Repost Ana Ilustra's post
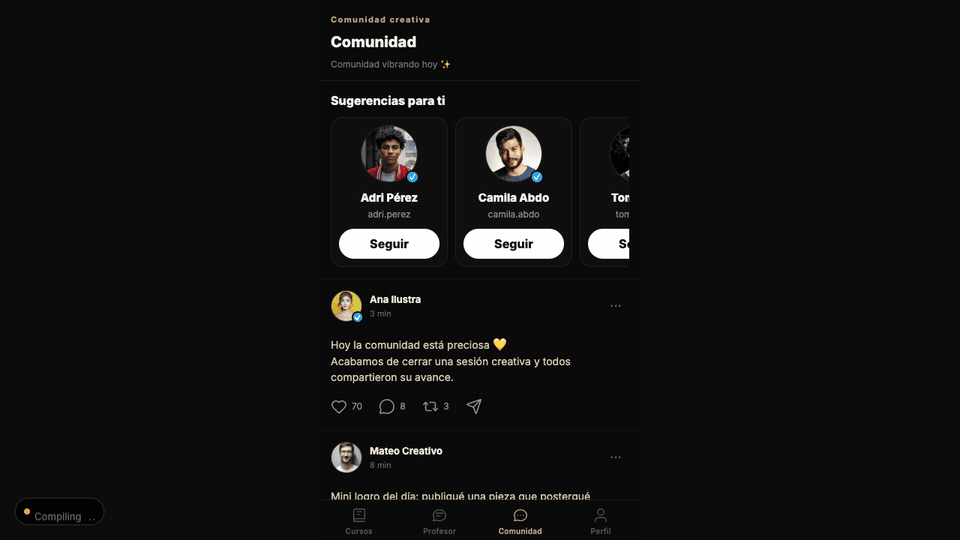 point(431,407)
